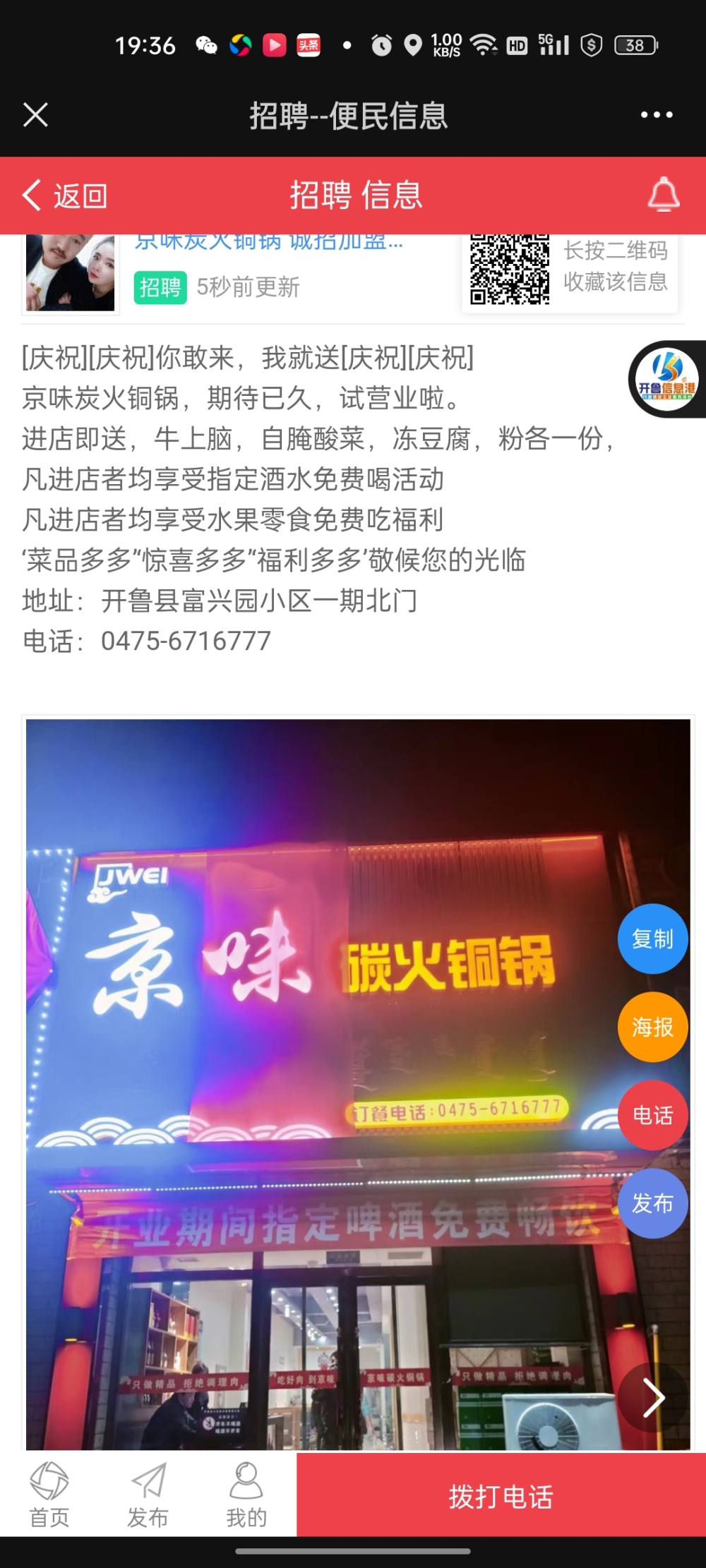Open the three-dot overflow menu
The image size is (706, 1568).
click(656, 115)
